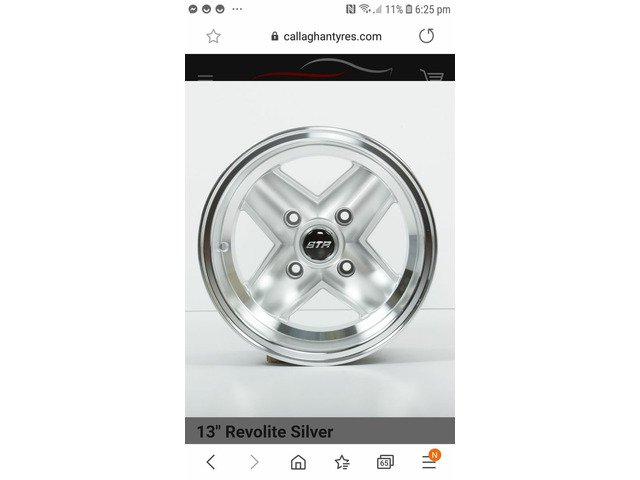Open the shopping cart
The height and width of the screenshot is (480, 640).
(x=431, y=75)
